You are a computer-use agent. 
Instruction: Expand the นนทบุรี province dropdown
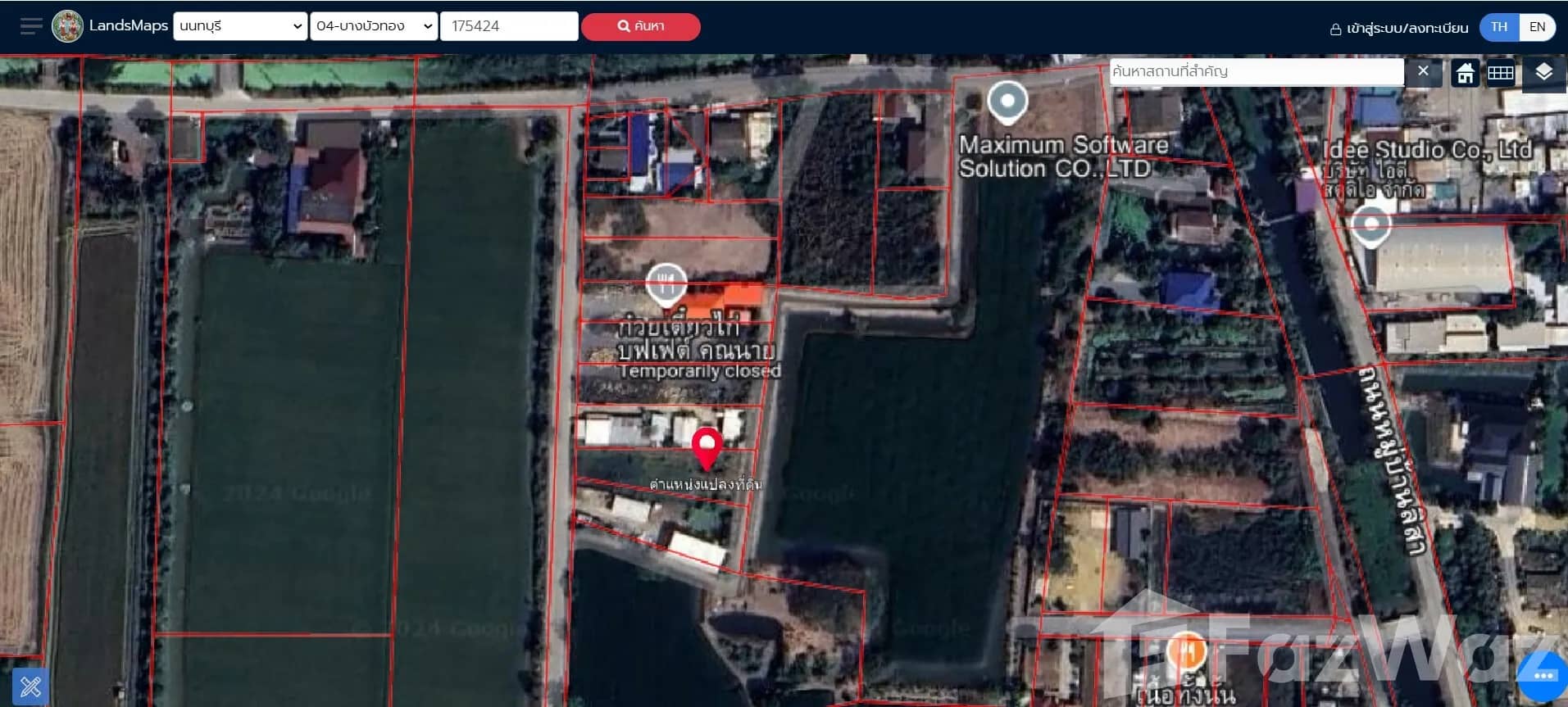tap(240, 26)
